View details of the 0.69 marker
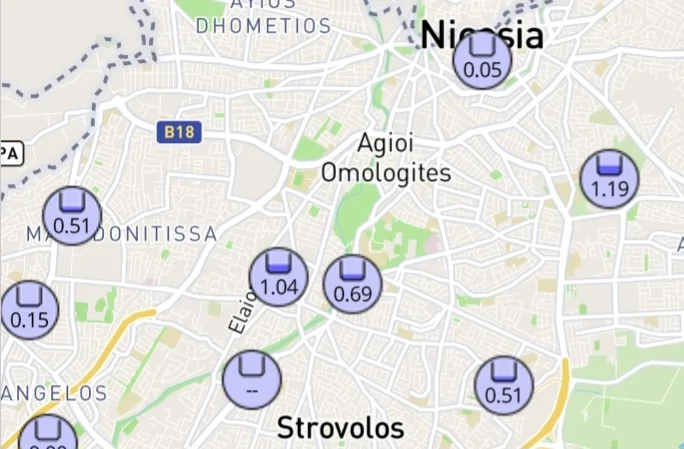Image resolution: width=684 pixels, height=449 pixels. (x=352, y=284)
